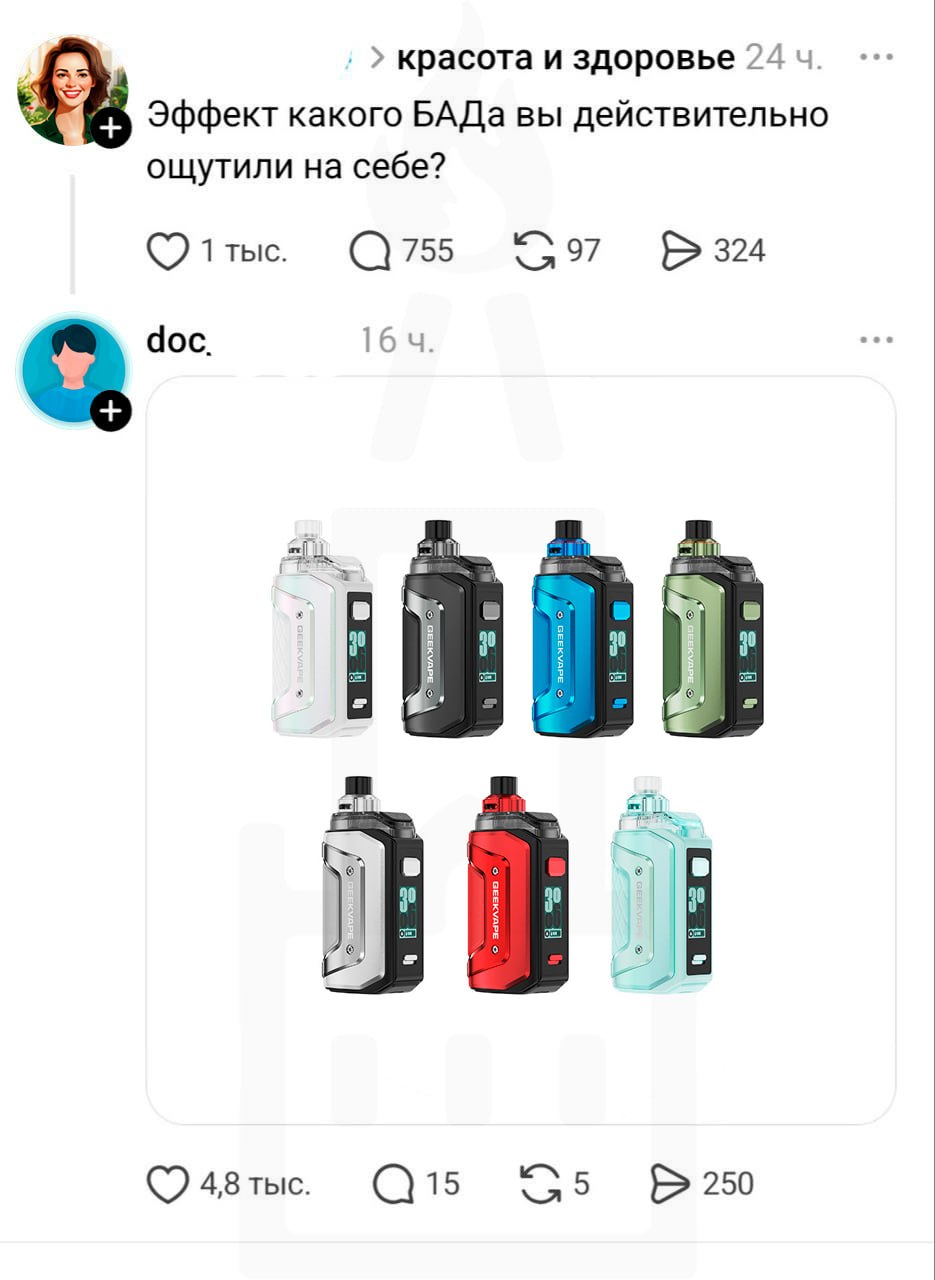Like the post about БАД effect
This screenshot has height=1280, width=935.
click(x=167, y=250)
